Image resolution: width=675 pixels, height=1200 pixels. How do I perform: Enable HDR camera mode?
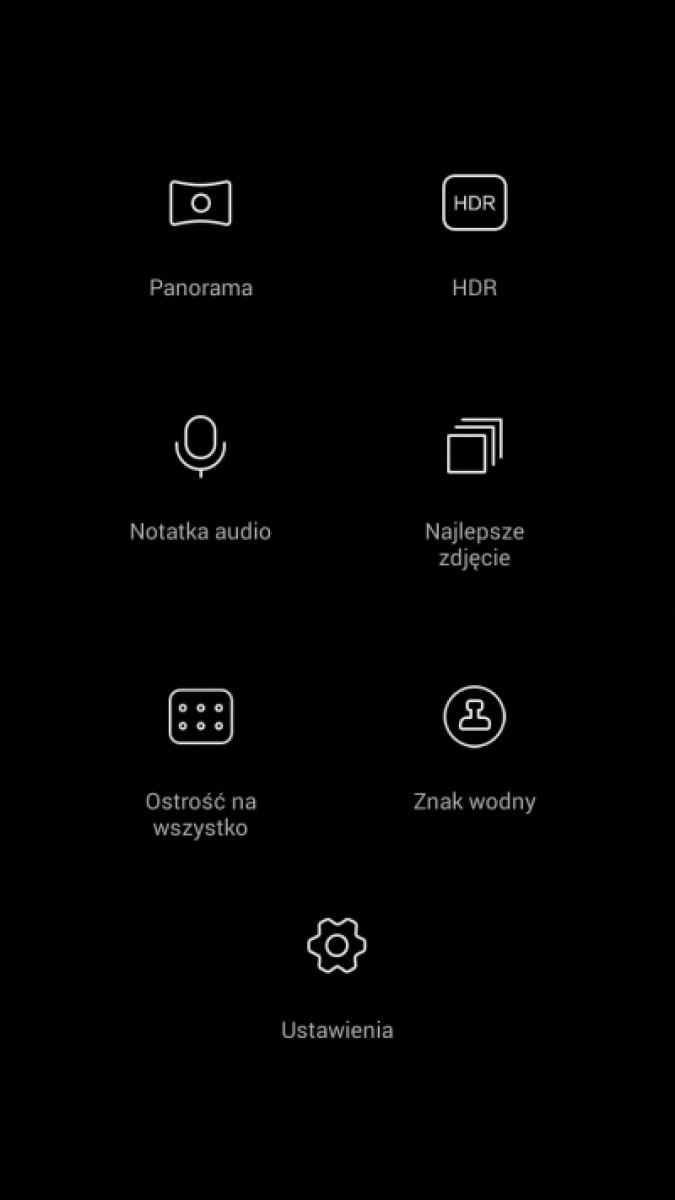pos(474,204)
